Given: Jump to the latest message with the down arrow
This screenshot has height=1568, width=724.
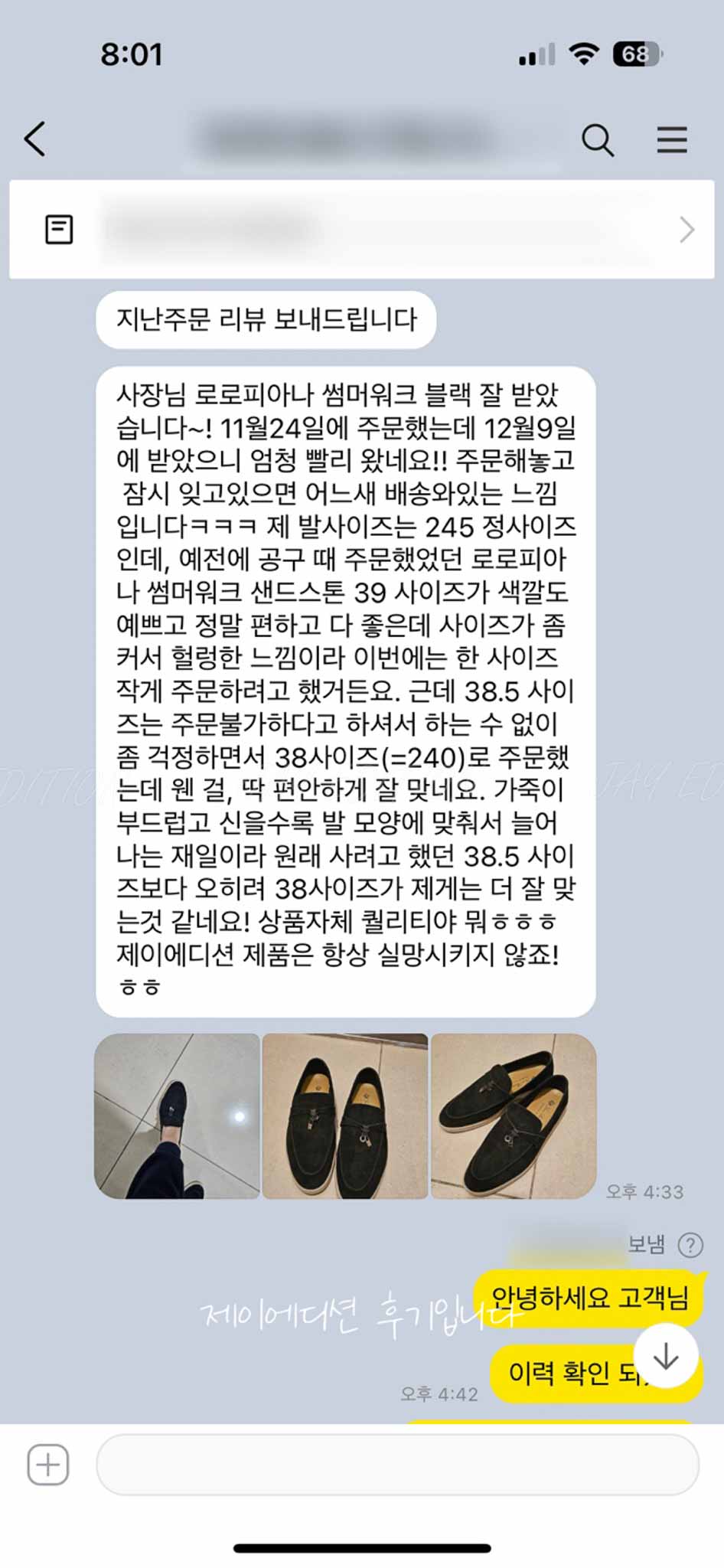Looking at the screenshot, I should click(x=665, y=1356).
